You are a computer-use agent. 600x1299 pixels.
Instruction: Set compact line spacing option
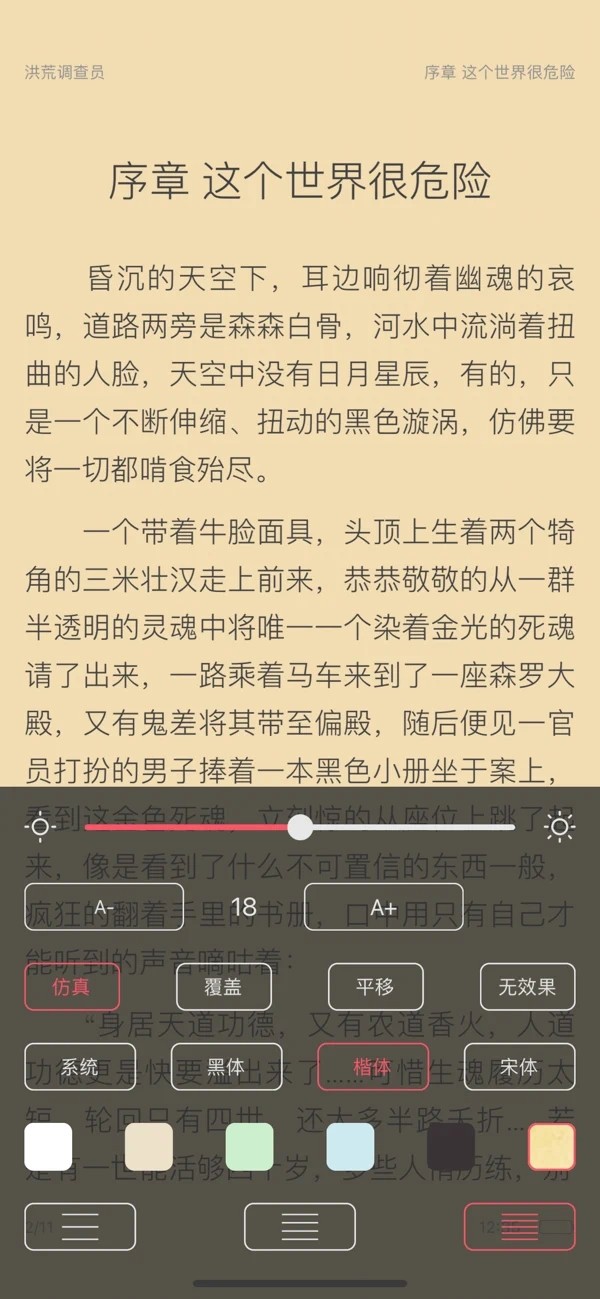519,1227
